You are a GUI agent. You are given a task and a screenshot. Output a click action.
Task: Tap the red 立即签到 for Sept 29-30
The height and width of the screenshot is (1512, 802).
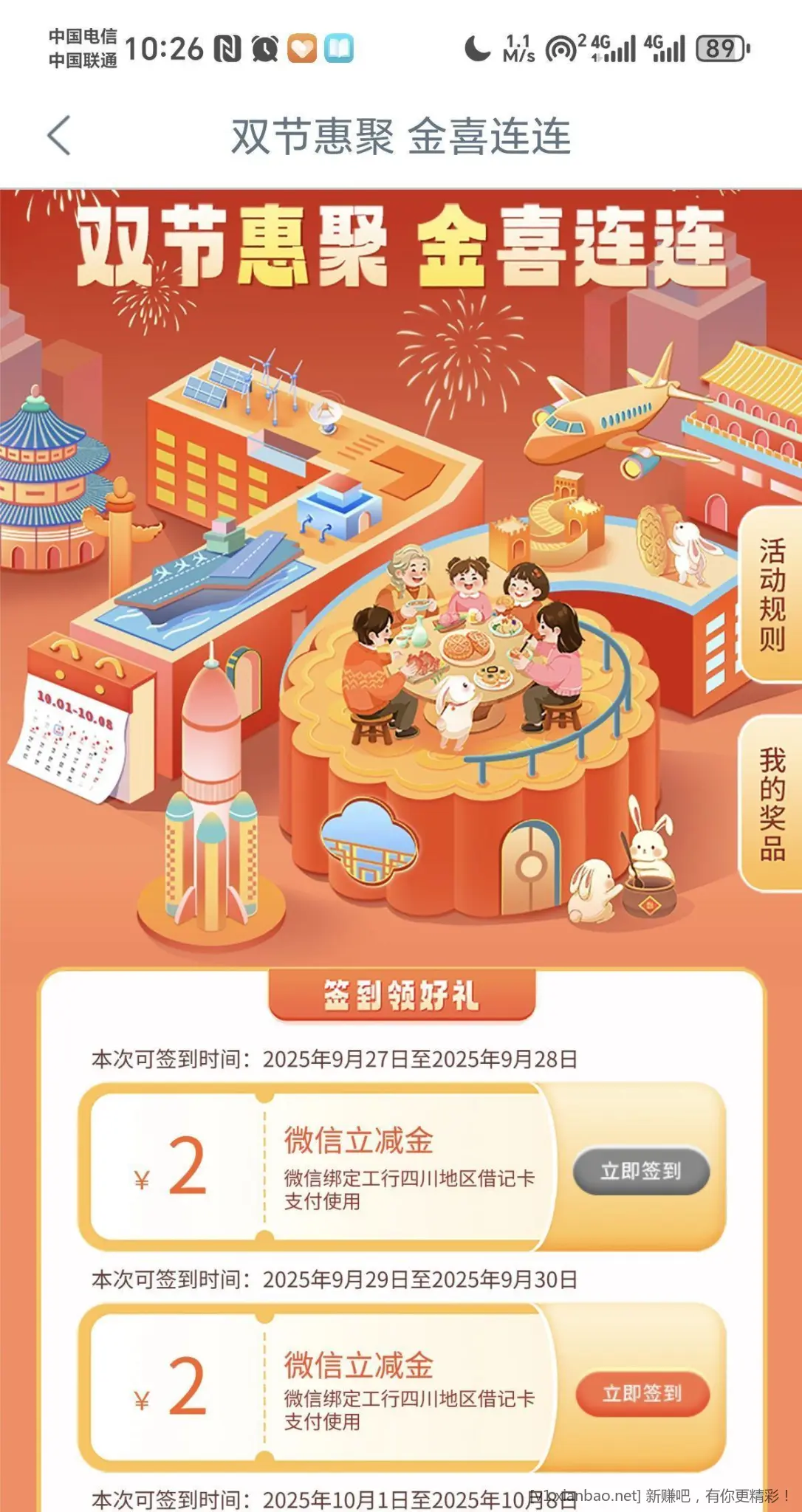point(642,1394)
